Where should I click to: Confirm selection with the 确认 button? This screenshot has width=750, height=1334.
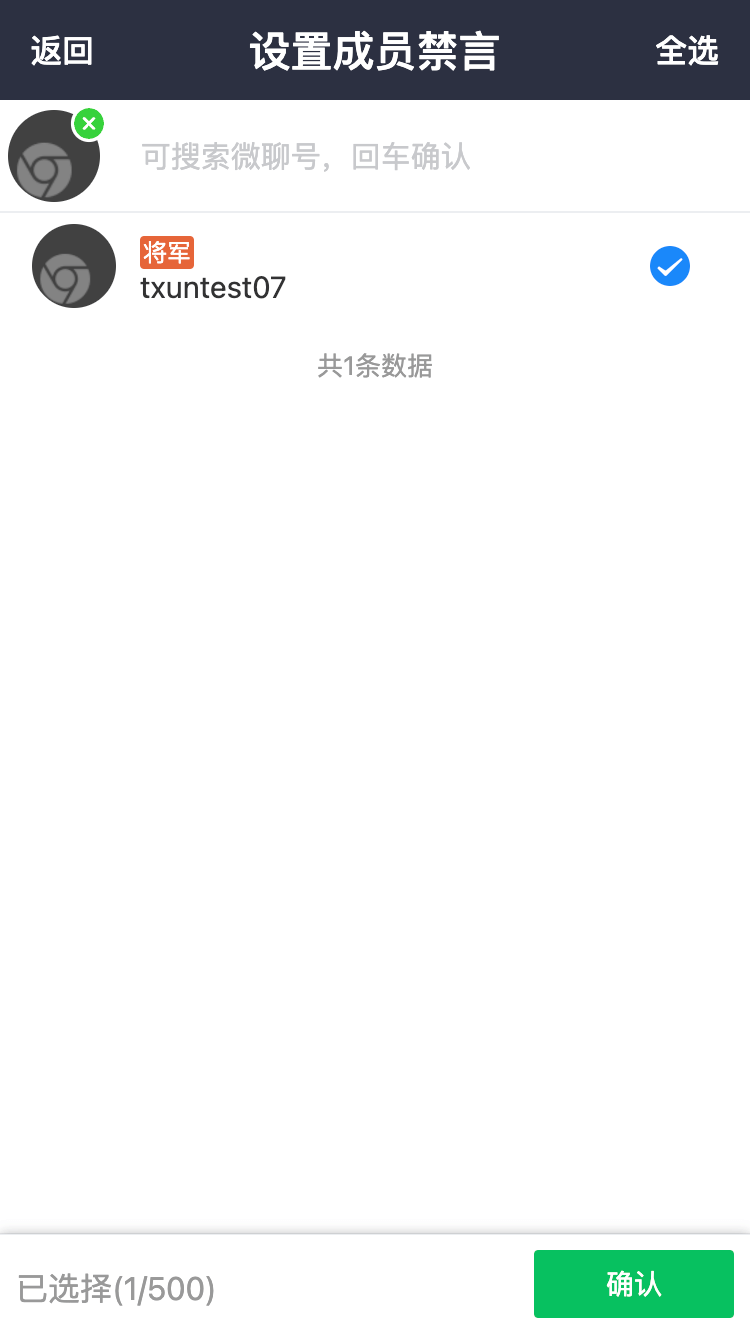(633, 1284)
